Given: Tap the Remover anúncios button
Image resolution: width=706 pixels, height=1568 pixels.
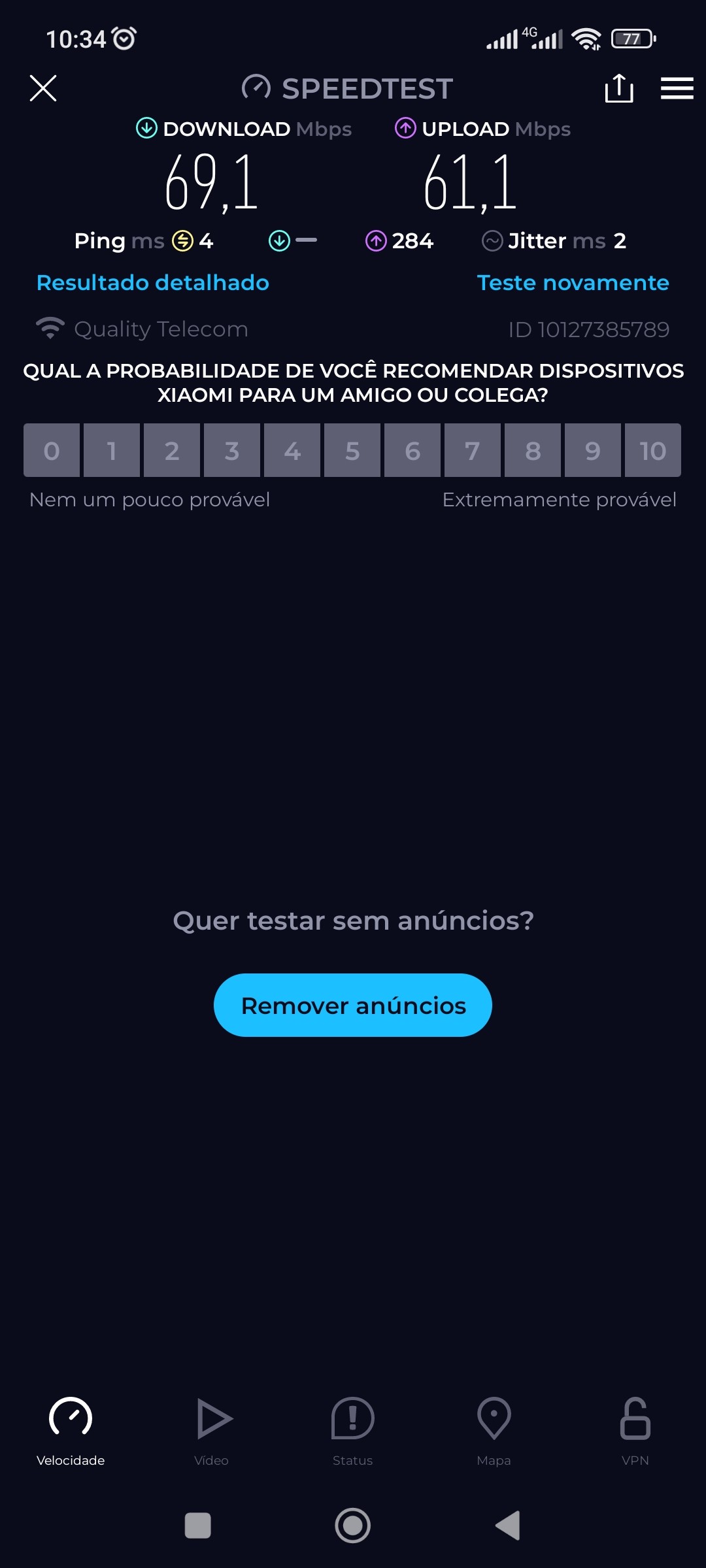Looking at the screenshot, I should click(x=353, y=1005).
